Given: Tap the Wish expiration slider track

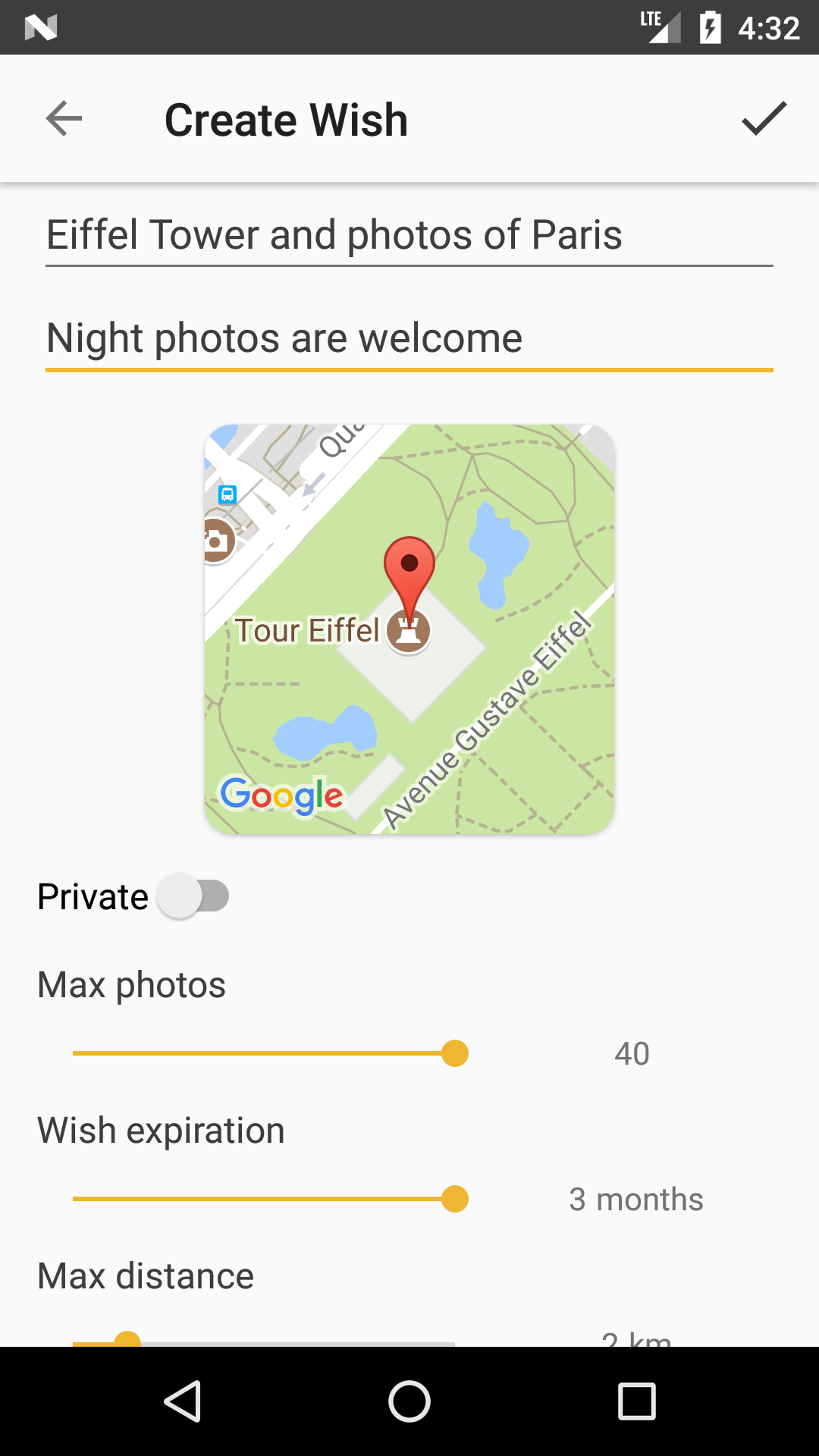Looking at the screenshot, I should [264, 1199].
